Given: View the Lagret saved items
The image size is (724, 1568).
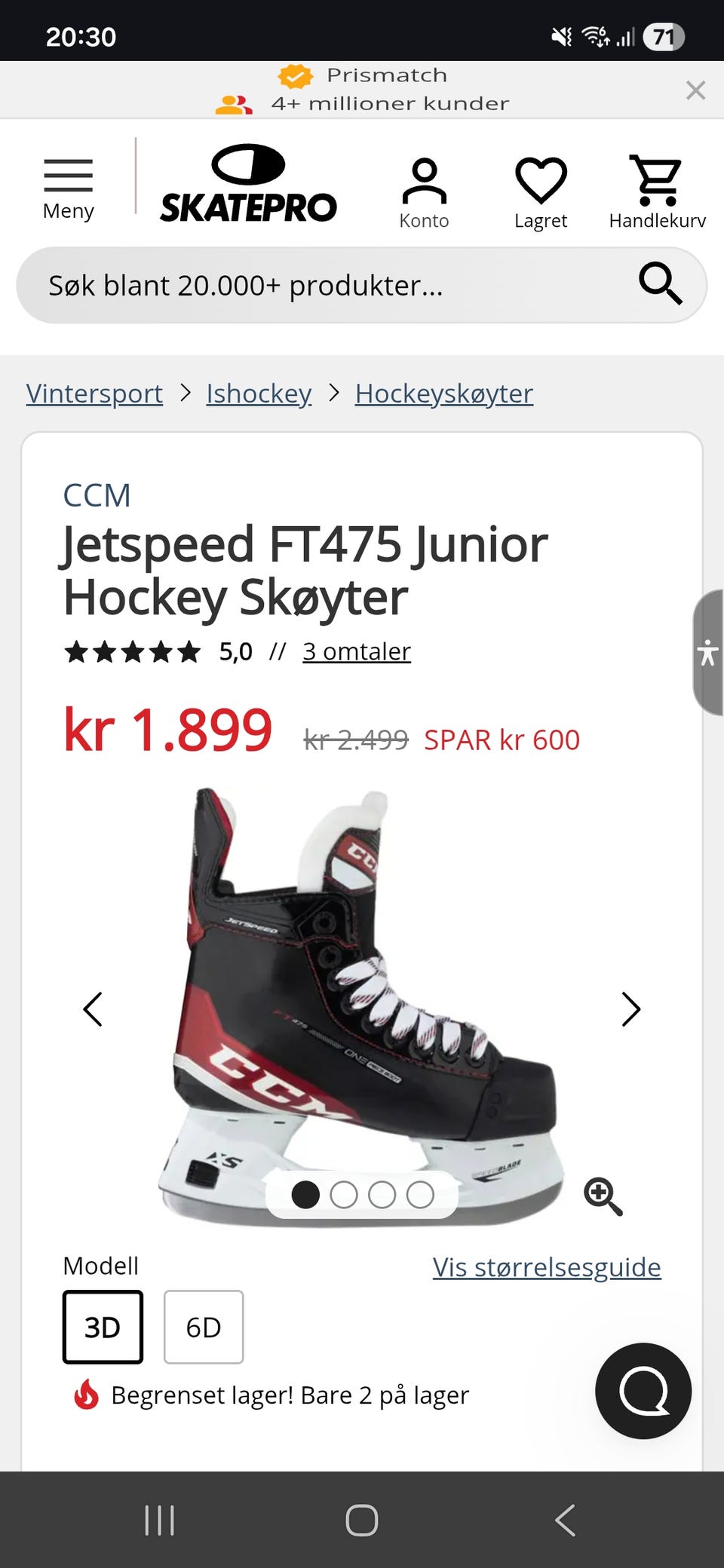Looking at the screenshot, I should click(541, 192).
